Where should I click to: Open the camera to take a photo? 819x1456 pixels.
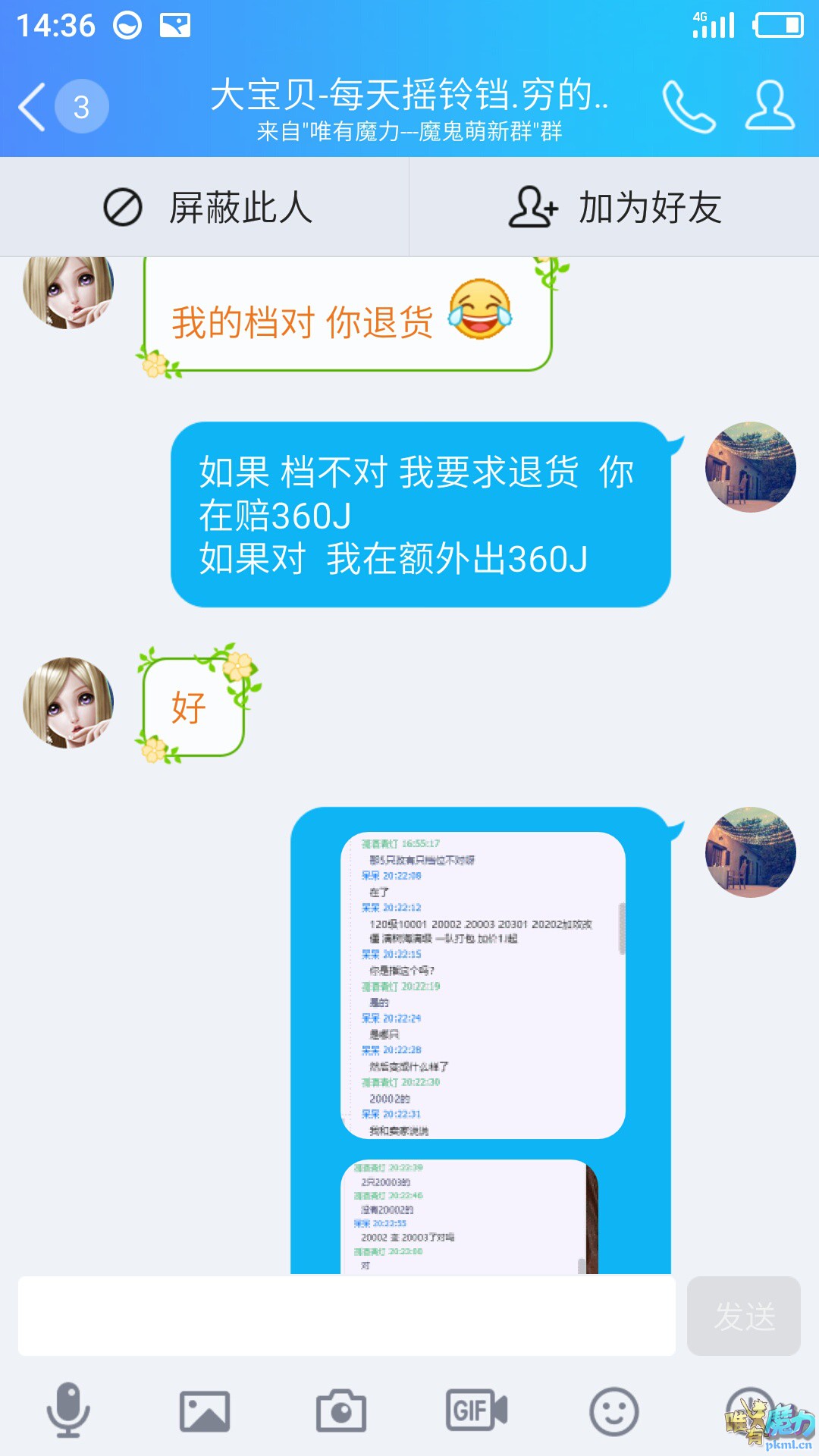click(341, 1411)
